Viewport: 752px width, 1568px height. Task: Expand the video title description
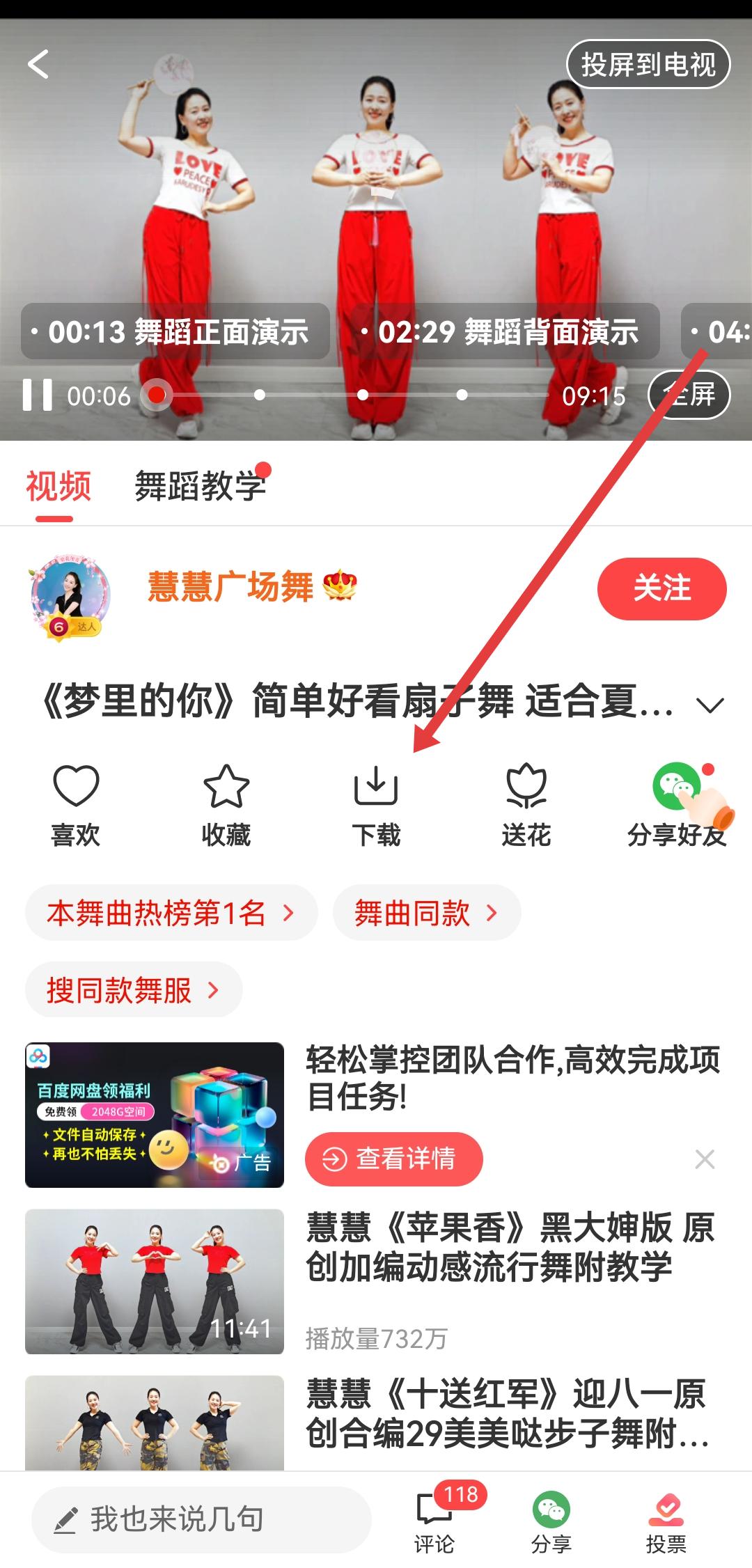pos(710,705)
